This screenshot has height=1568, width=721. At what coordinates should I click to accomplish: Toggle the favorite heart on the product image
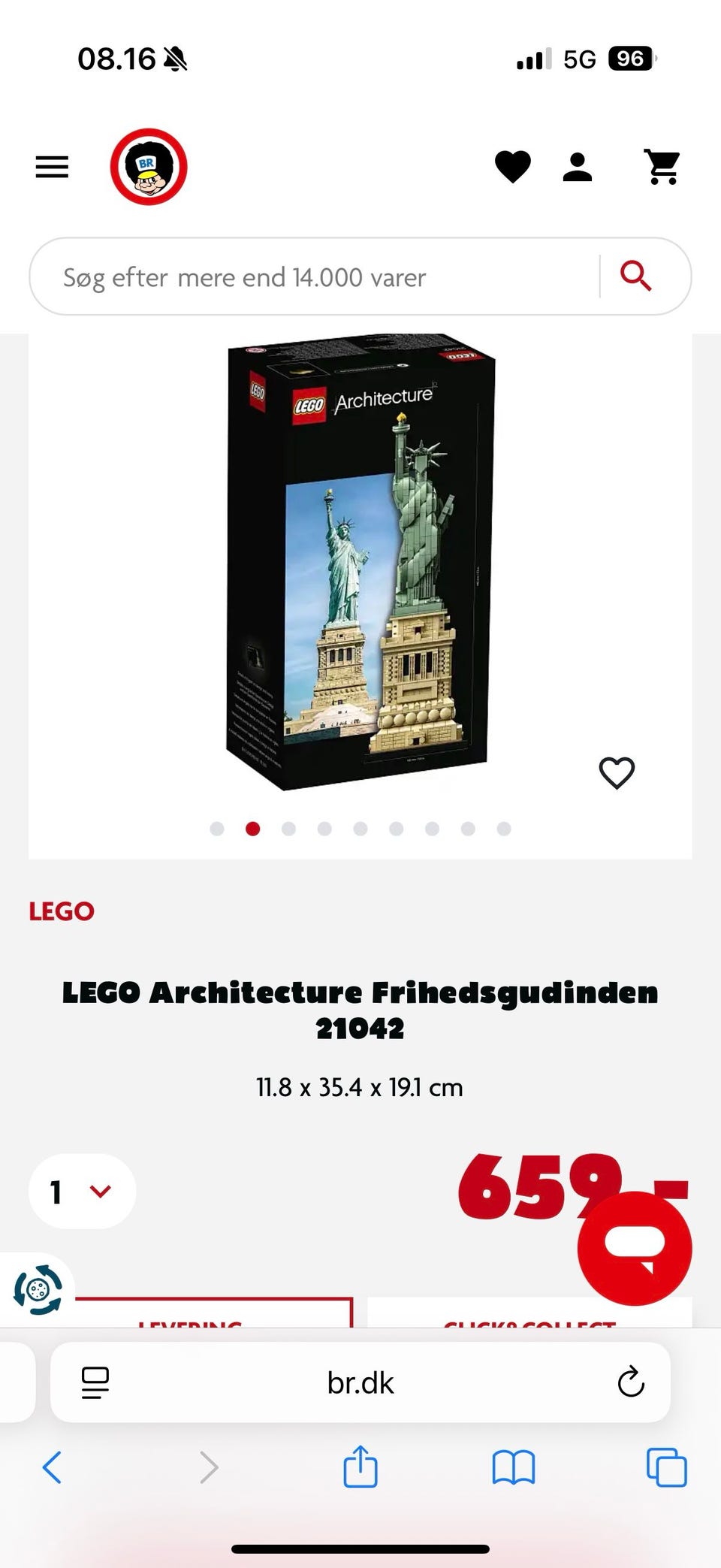coord(617,772)
